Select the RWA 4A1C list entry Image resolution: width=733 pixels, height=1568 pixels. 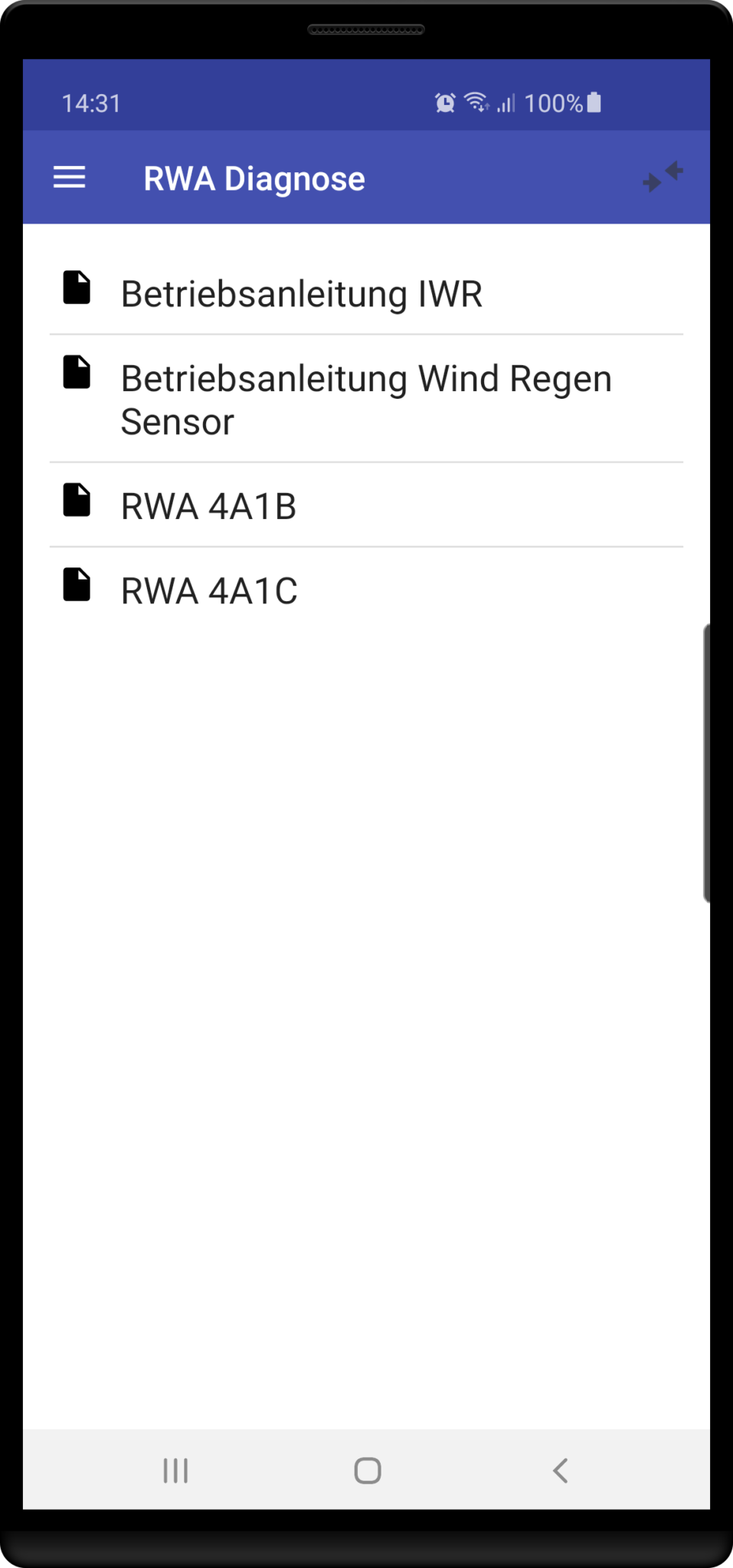[x=210, y=590]
